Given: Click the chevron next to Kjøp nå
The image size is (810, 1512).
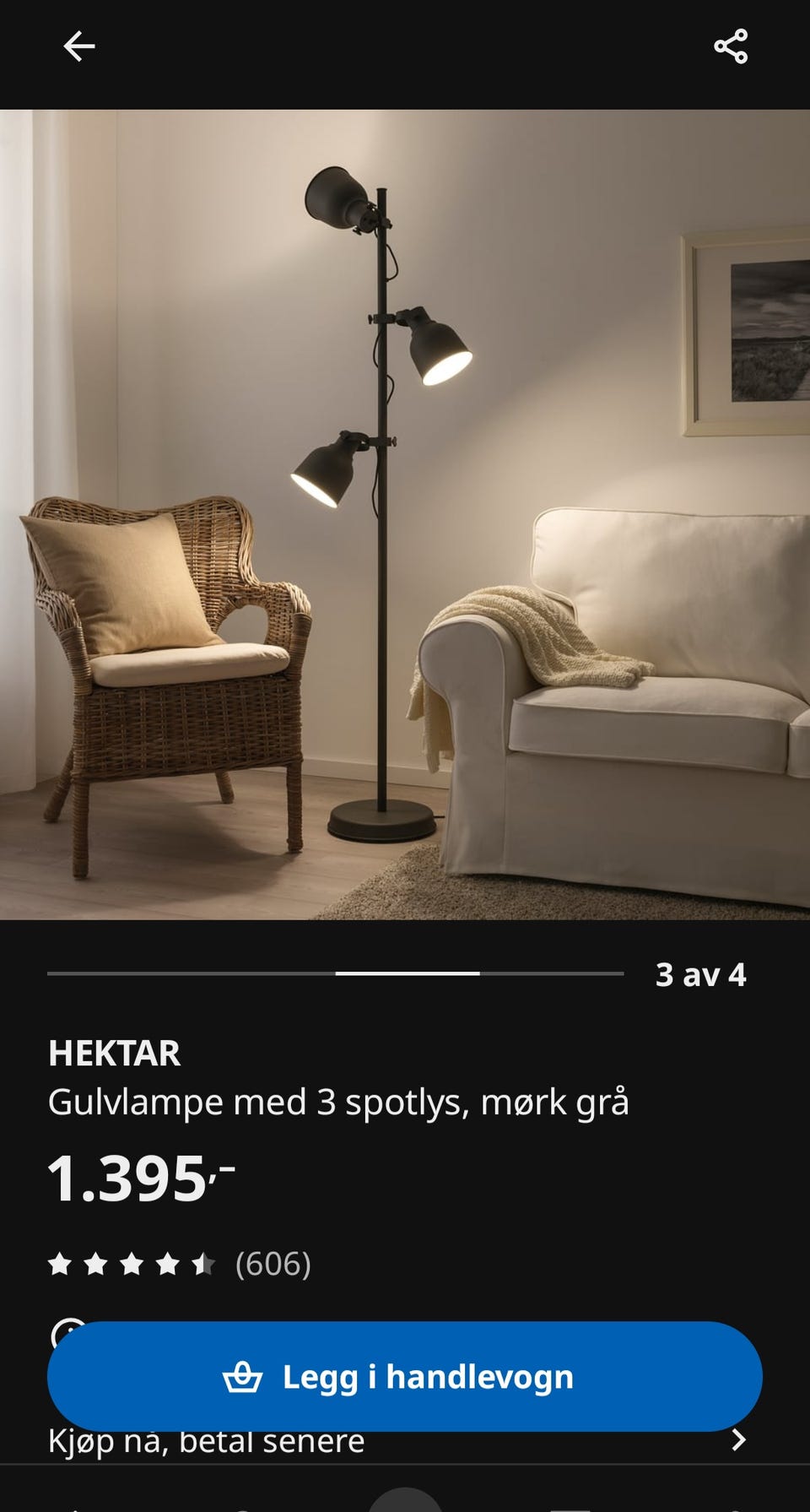Looking at the screenshot, I should 741,1441.
